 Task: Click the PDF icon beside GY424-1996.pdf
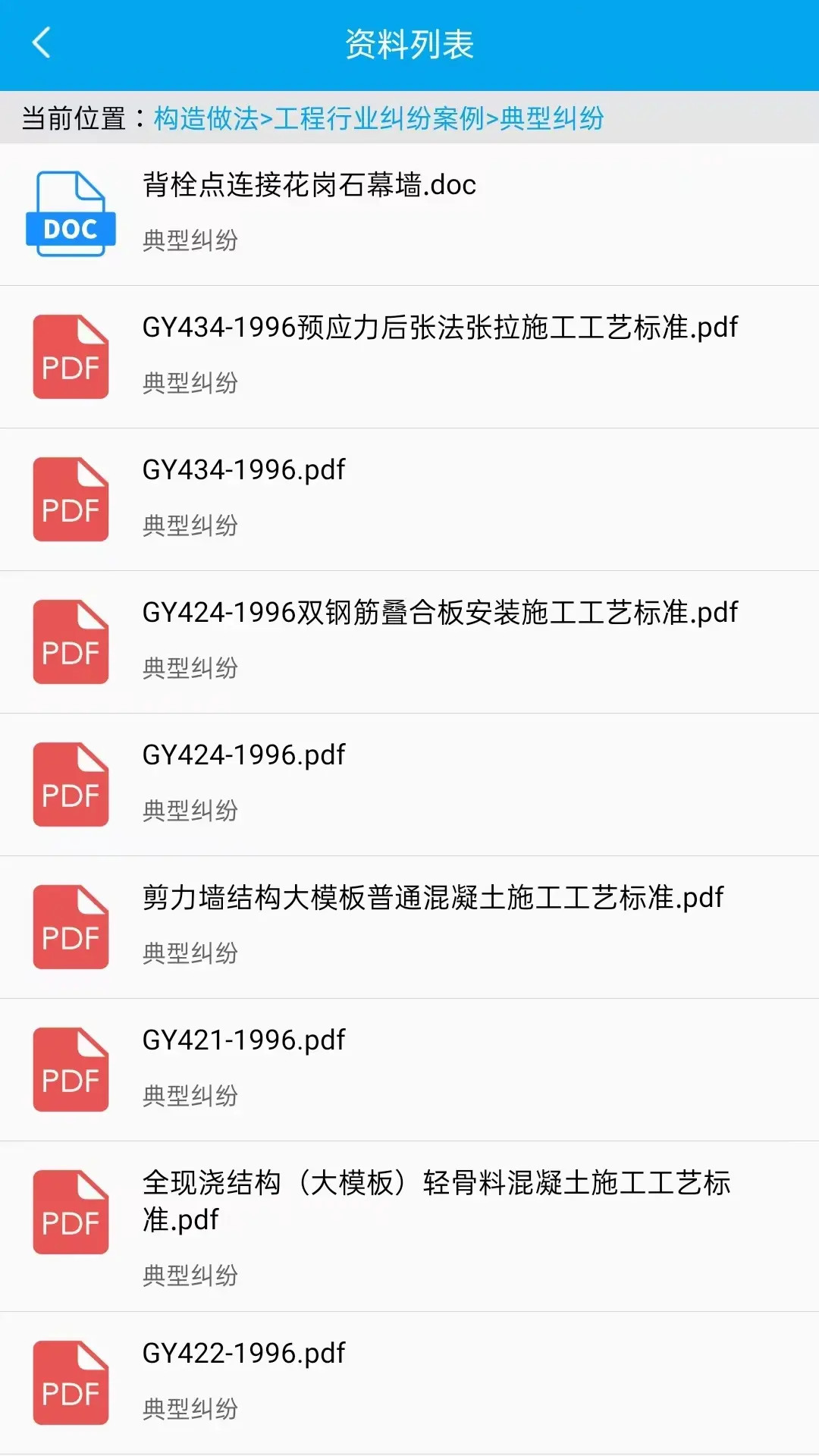71,785
